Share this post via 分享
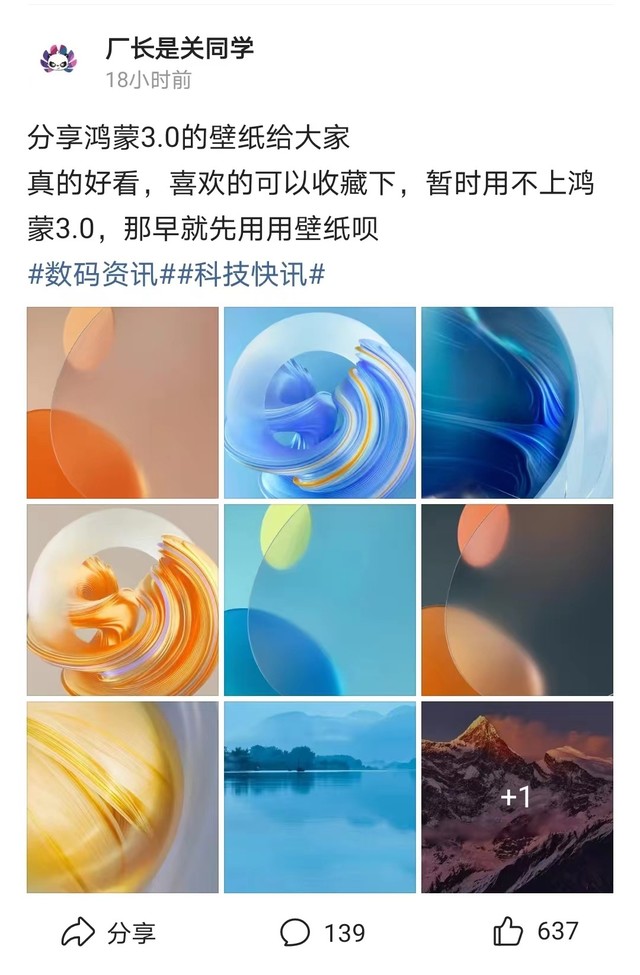Screen dimensions: 640x975 (108, 933)
